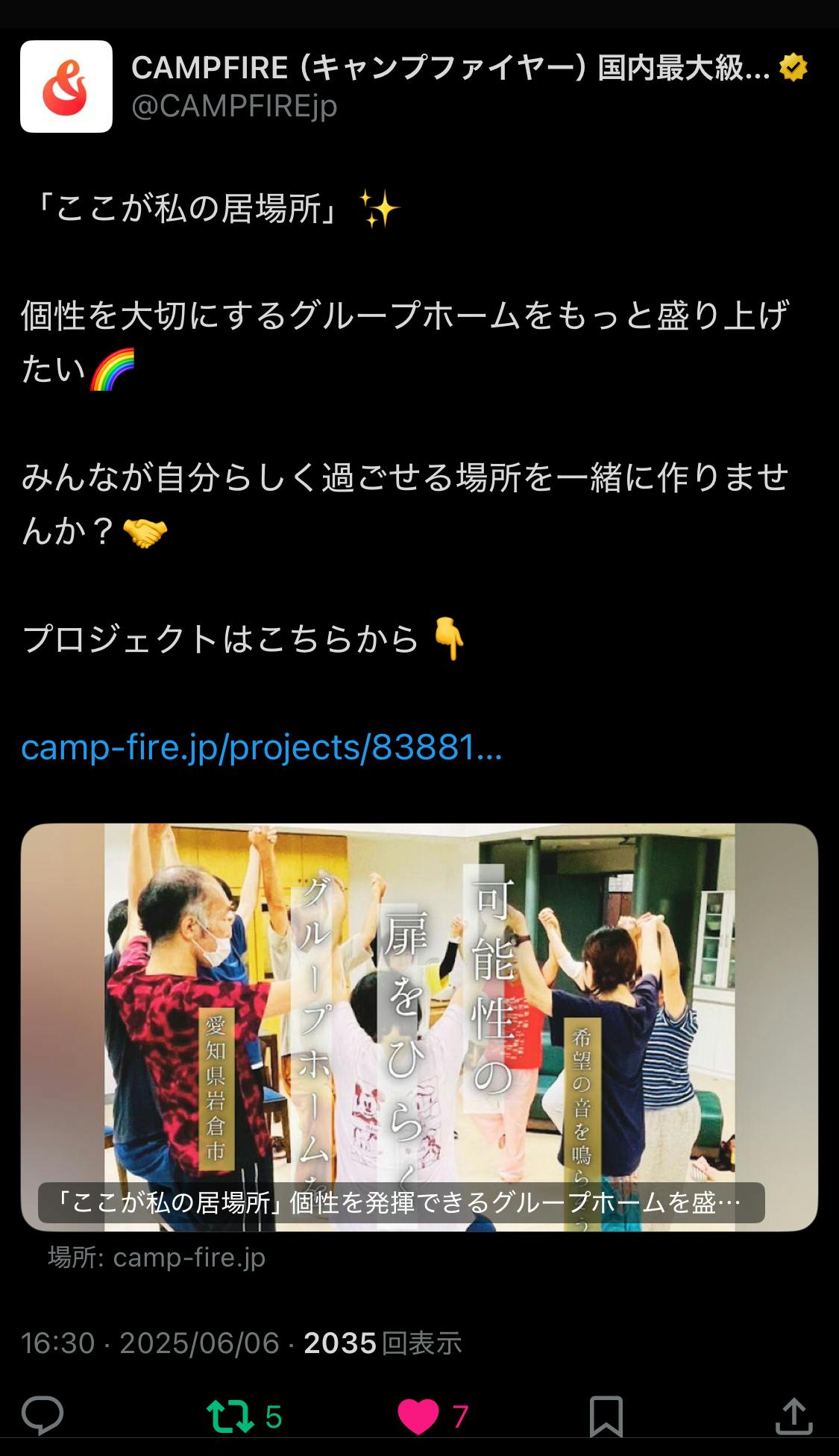
Task: Open the camp-fire.jp/projects link
Action: click(261, 747)
